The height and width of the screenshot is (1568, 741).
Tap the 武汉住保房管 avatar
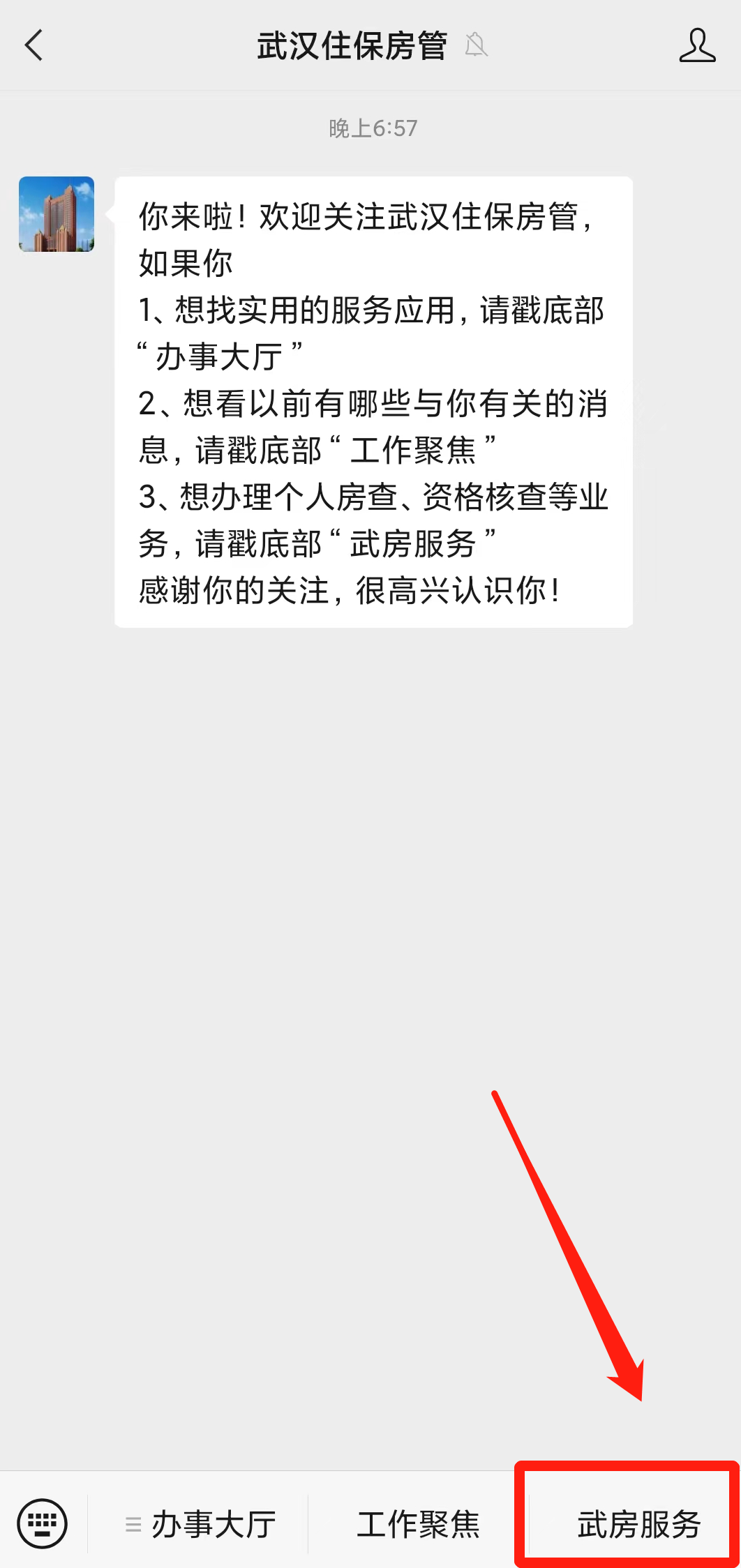click(x=57, y=214)
